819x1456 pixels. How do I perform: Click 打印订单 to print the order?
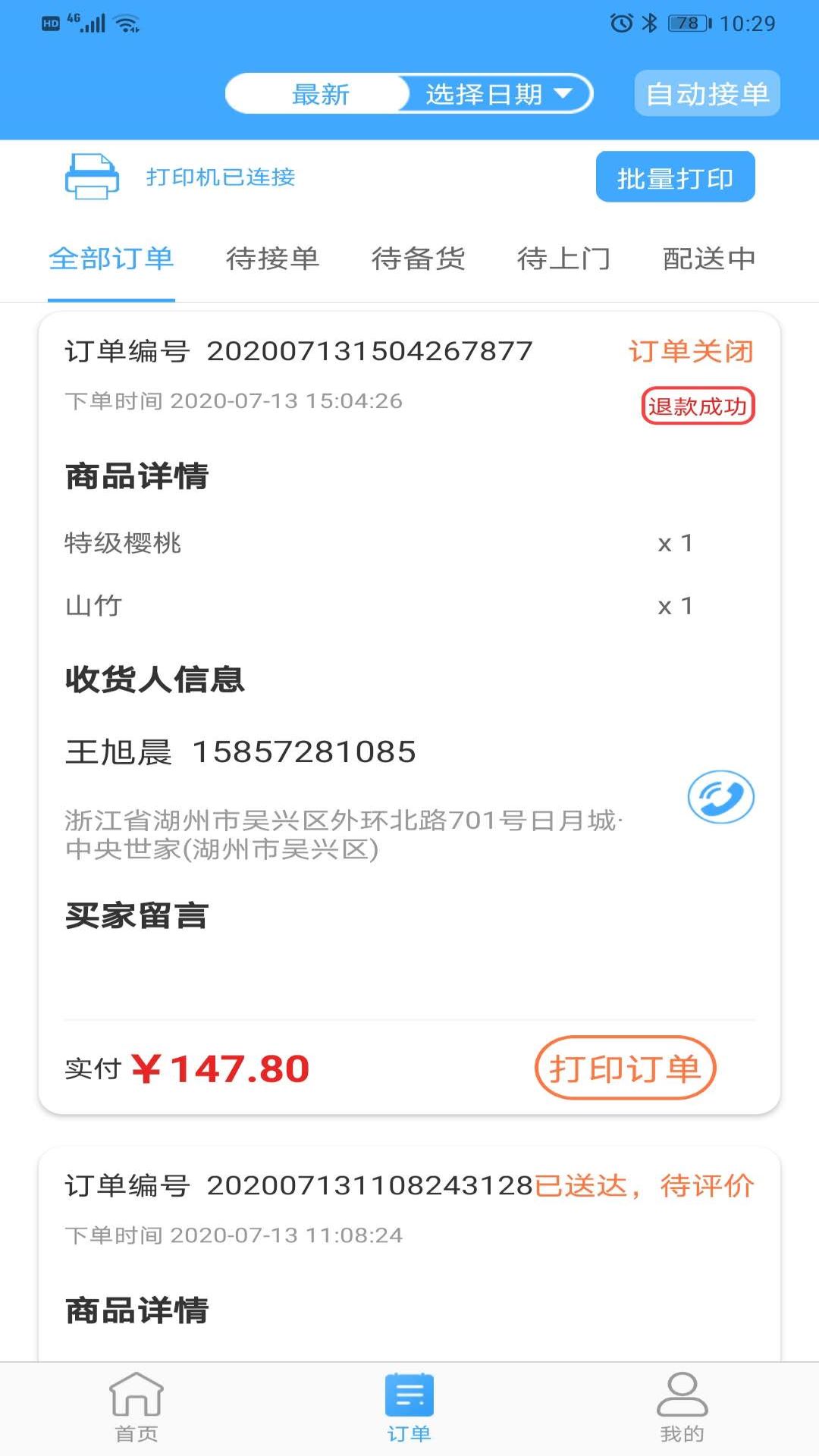[626, 1068]
